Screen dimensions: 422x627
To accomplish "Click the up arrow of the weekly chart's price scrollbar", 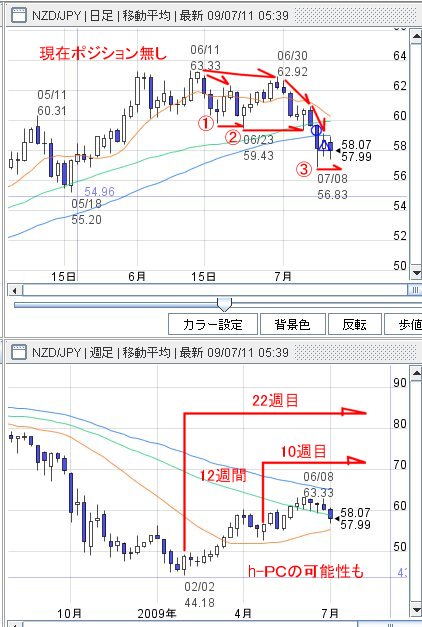I will pyautogui.click(x=416, y=374).
